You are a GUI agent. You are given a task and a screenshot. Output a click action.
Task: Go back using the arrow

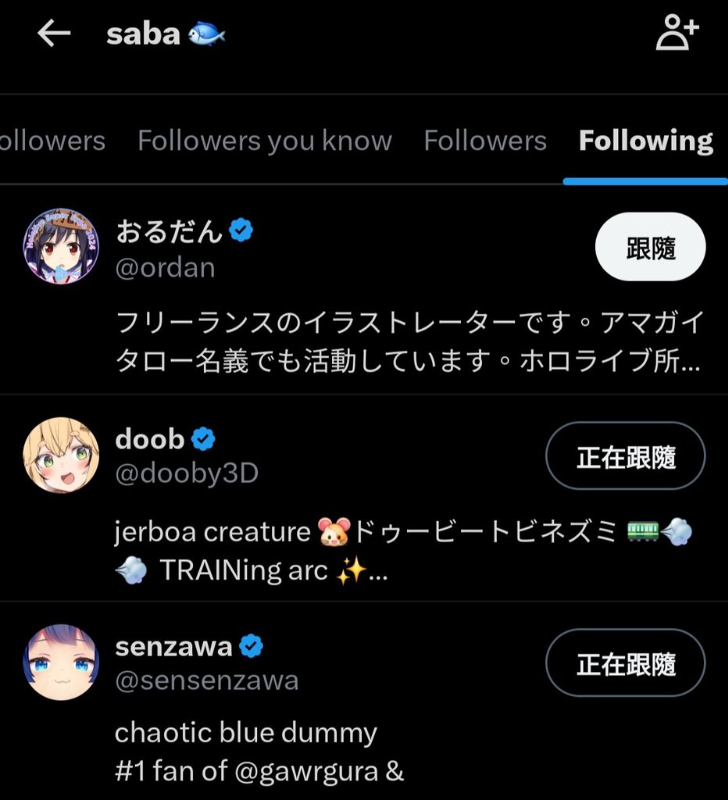tap(53, 34)
